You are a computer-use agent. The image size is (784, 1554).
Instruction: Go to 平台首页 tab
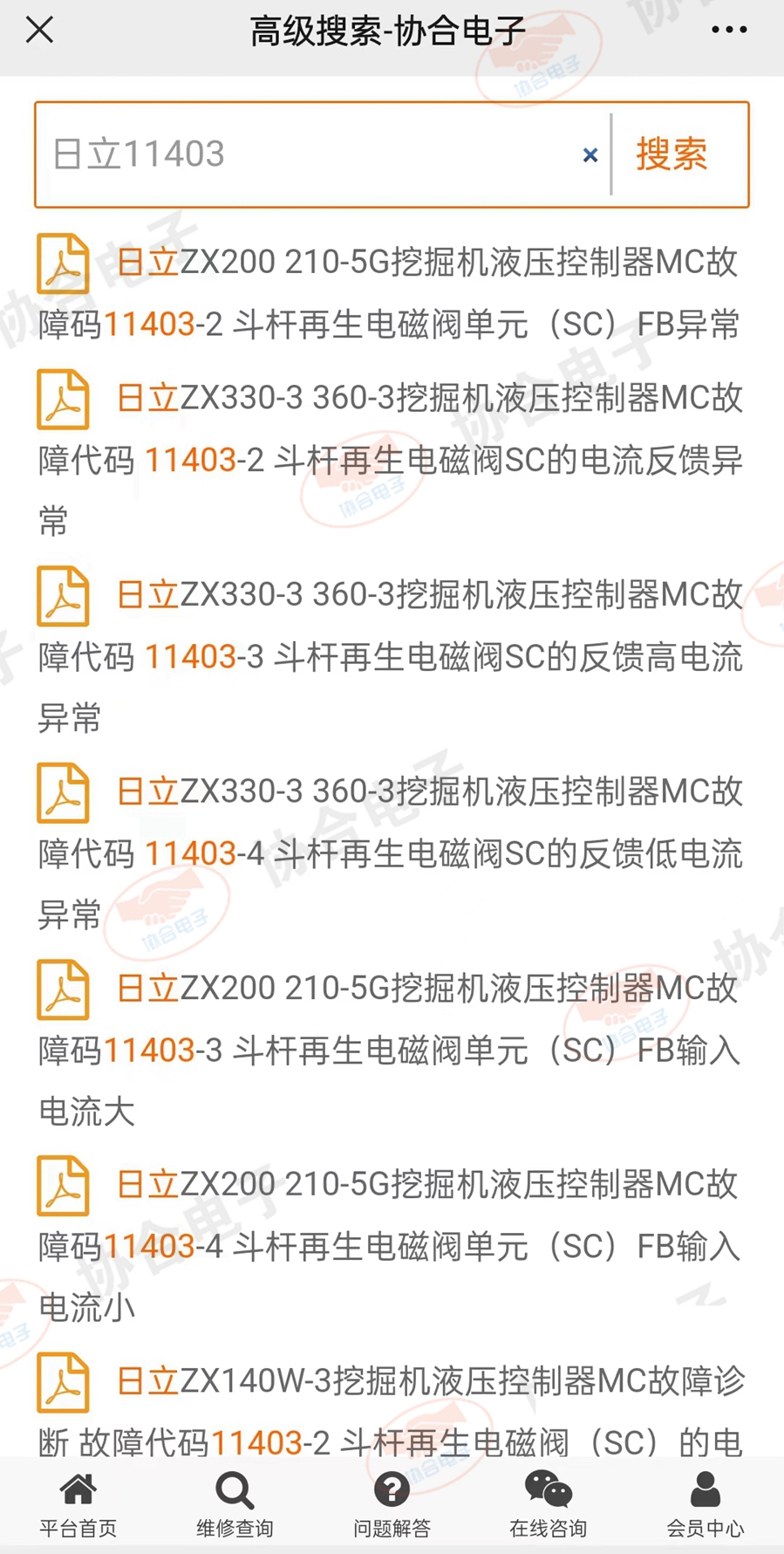tap(78, 1504)
